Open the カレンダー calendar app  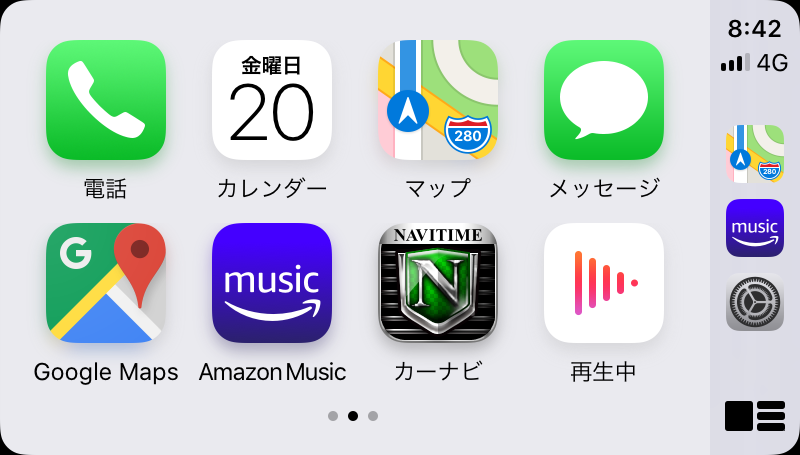pos(272,100)
